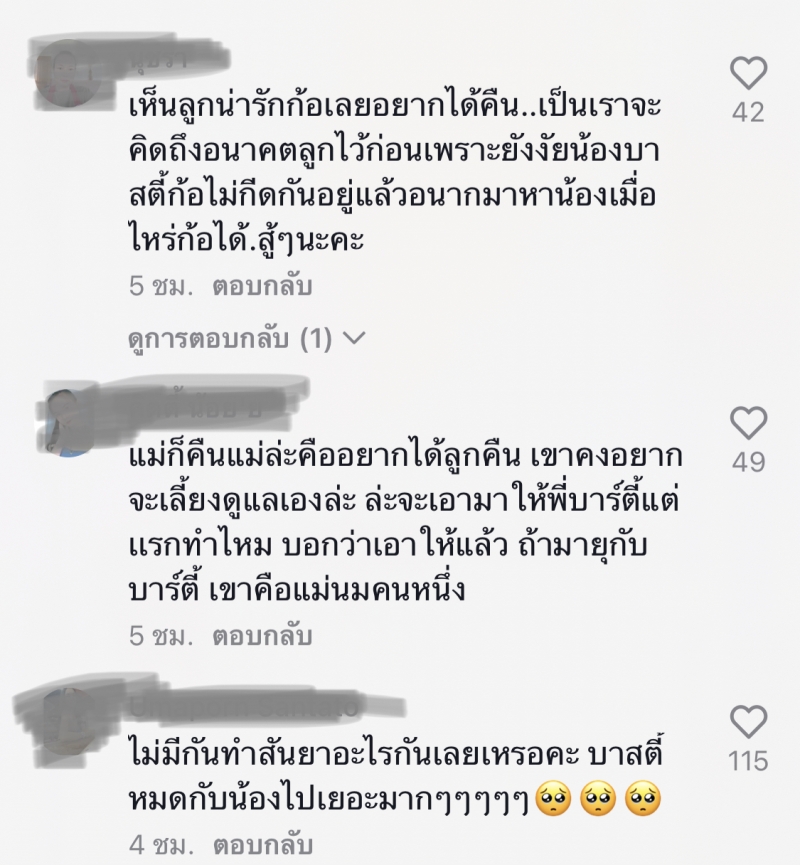Like the comment with 115 likes

tap(748, 721)
